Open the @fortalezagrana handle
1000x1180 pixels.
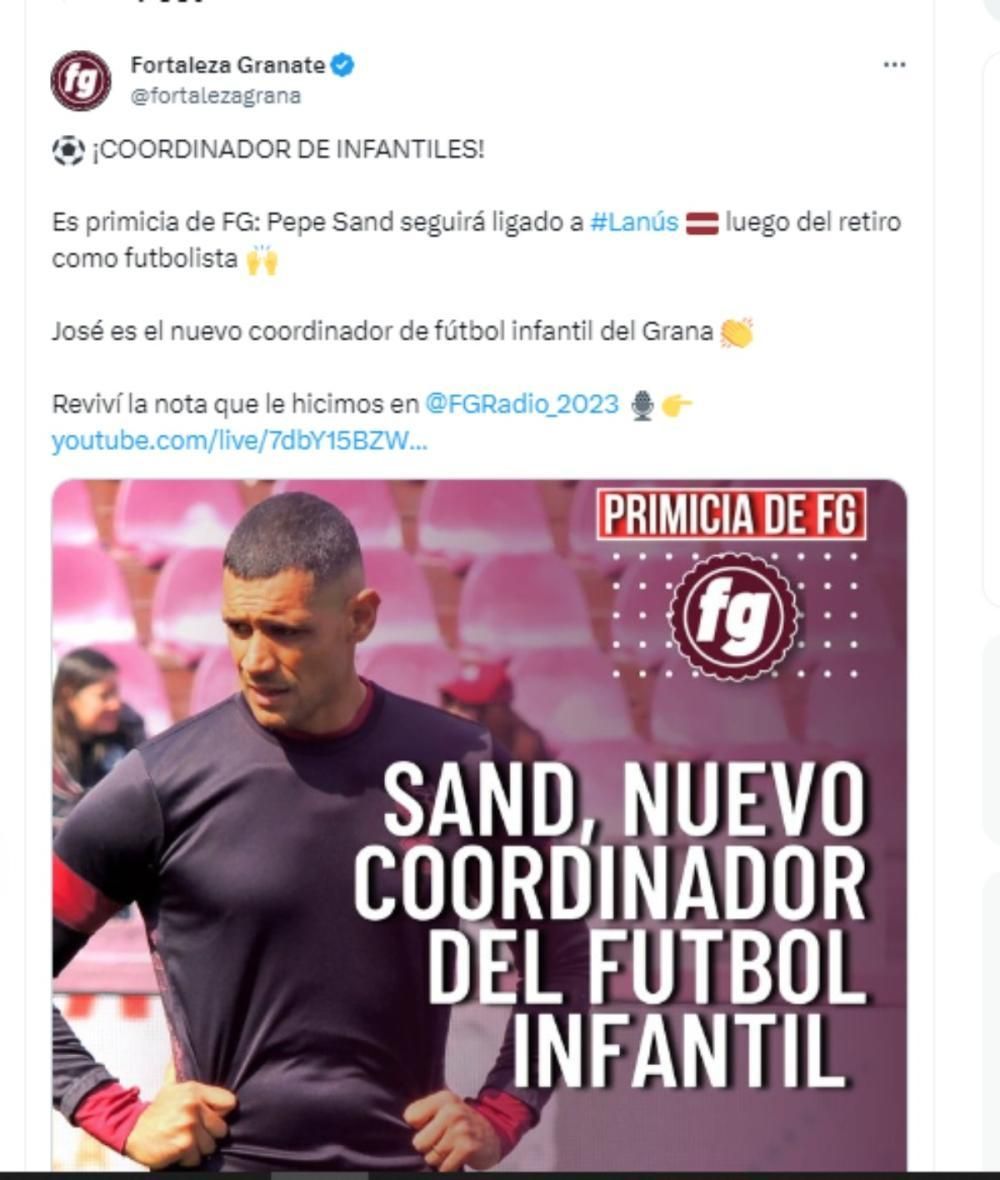point(215,97)
